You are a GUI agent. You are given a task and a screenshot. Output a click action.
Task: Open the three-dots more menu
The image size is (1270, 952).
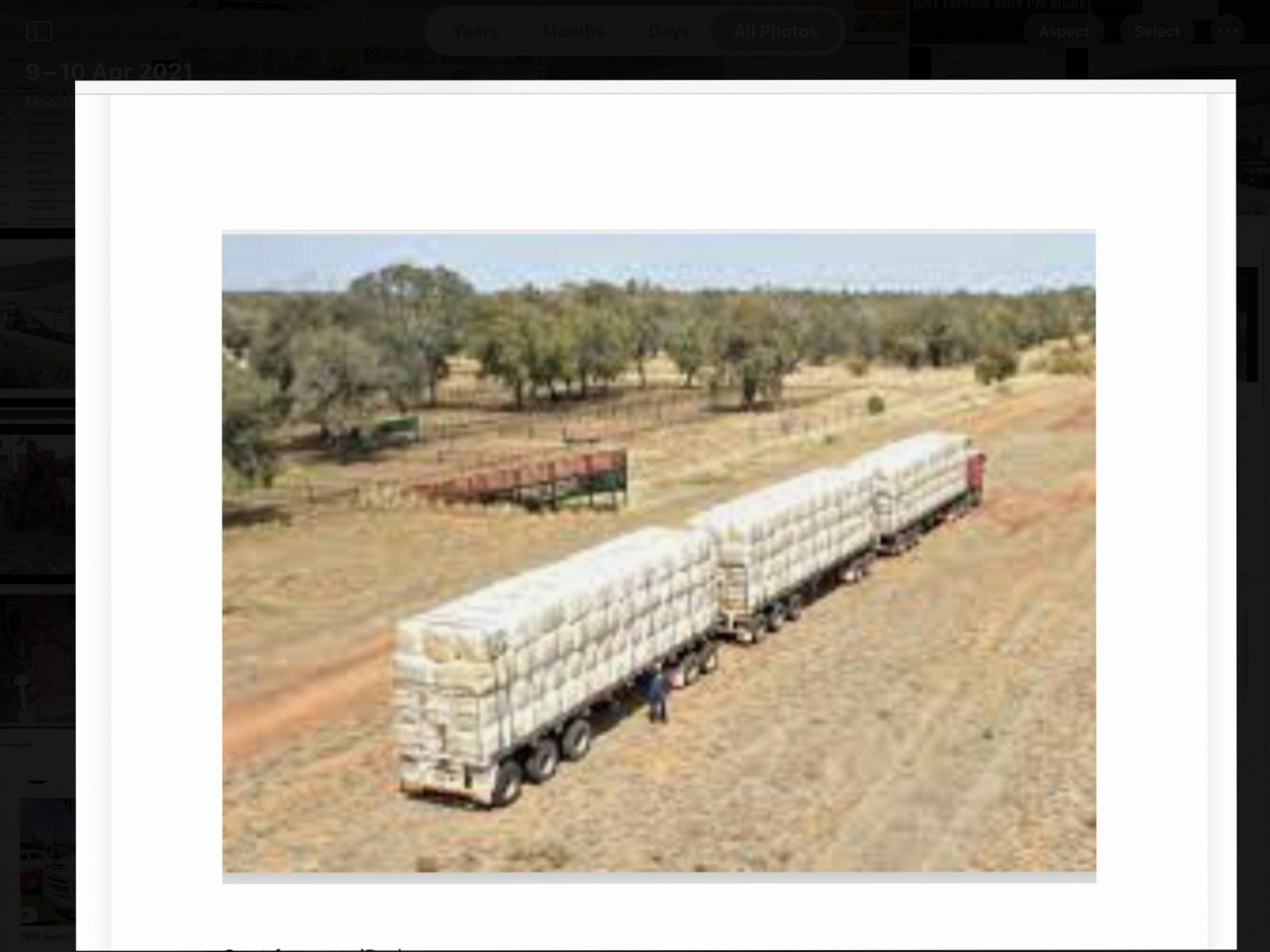pos(1227,32)
